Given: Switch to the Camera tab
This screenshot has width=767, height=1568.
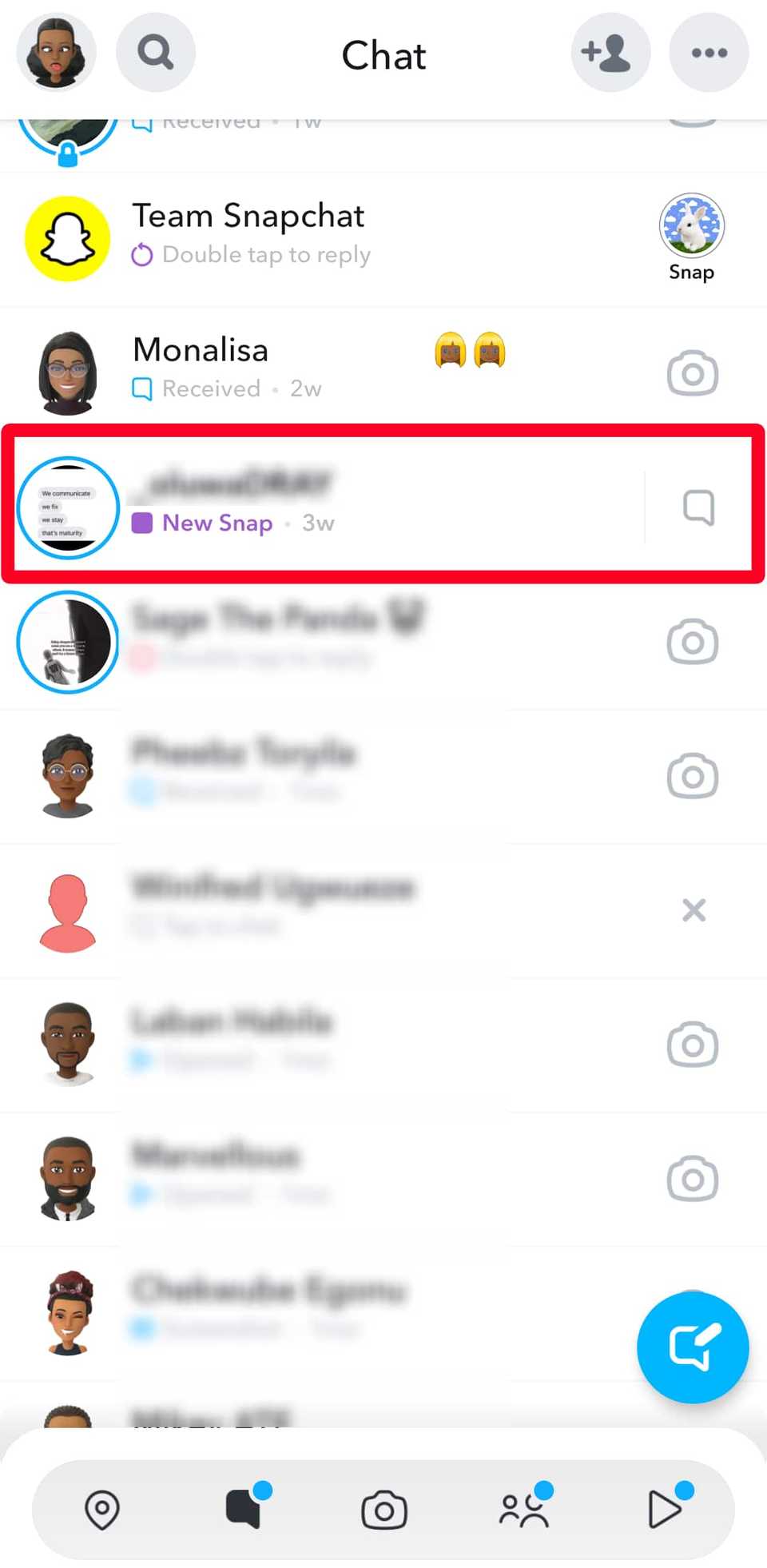Looking at the screenshot, I should point(384,1510).
